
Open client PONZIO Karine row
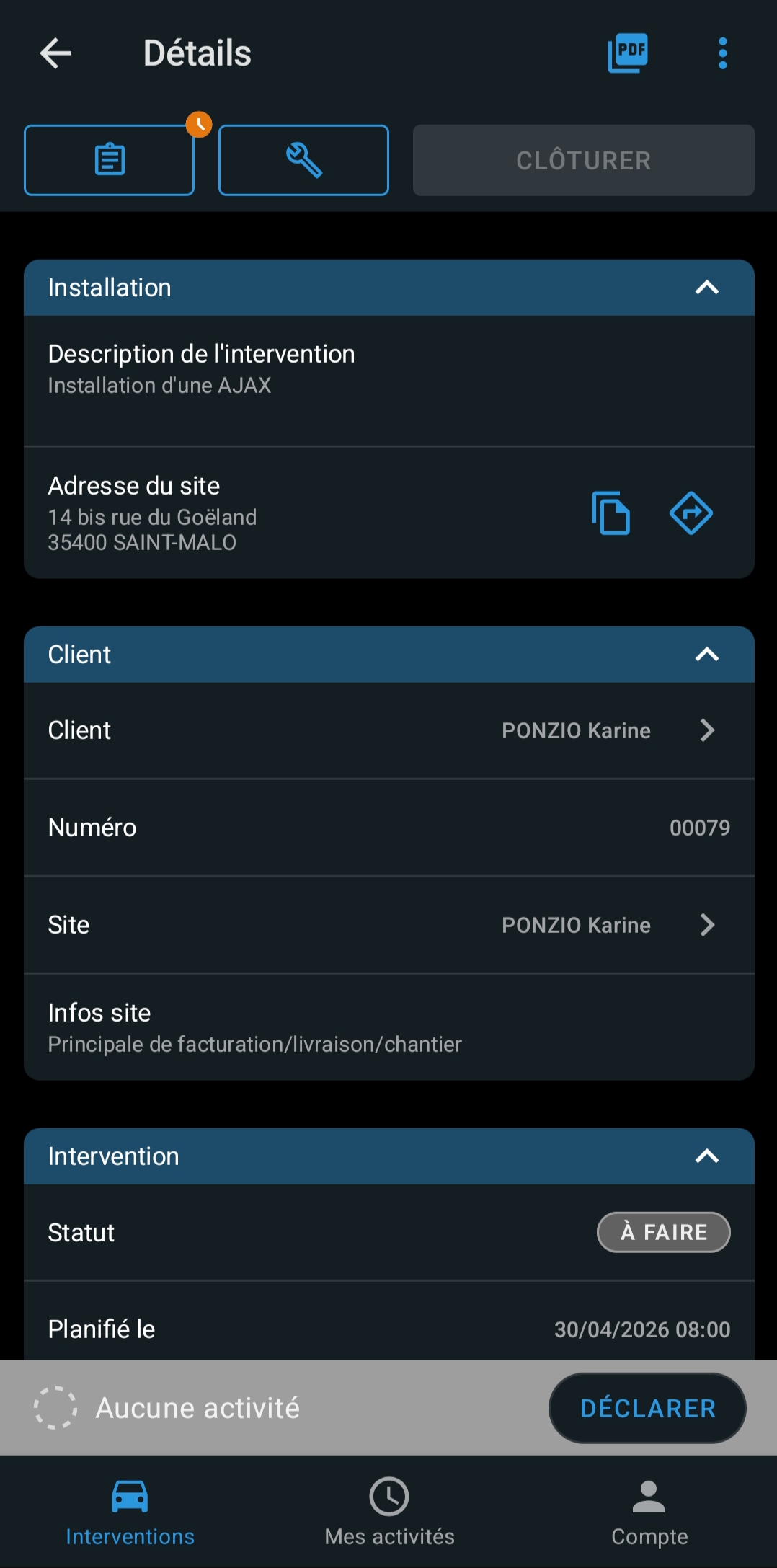pyautogui.click(x=389, y=730)
